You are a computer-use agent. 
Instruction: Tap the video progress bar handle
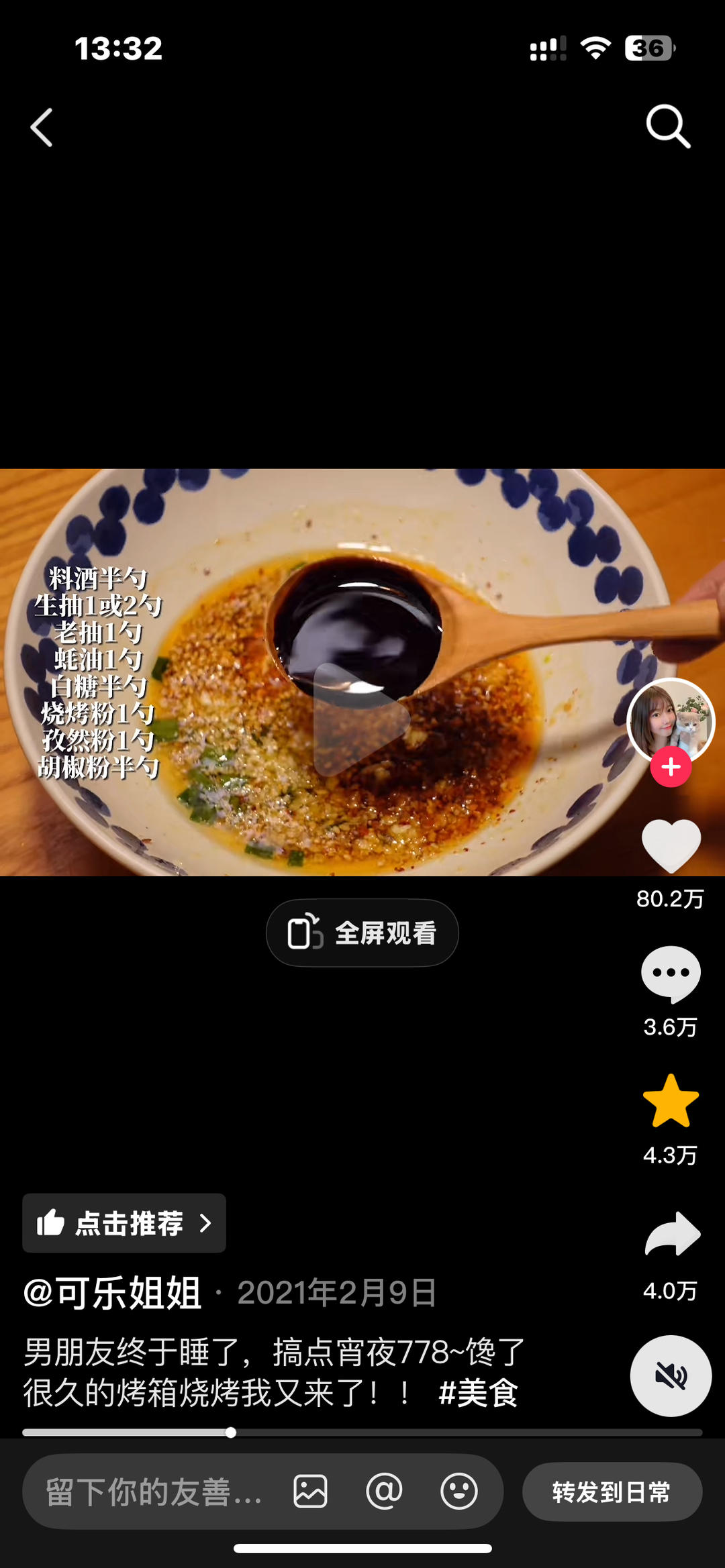[x=231, y=1432]
